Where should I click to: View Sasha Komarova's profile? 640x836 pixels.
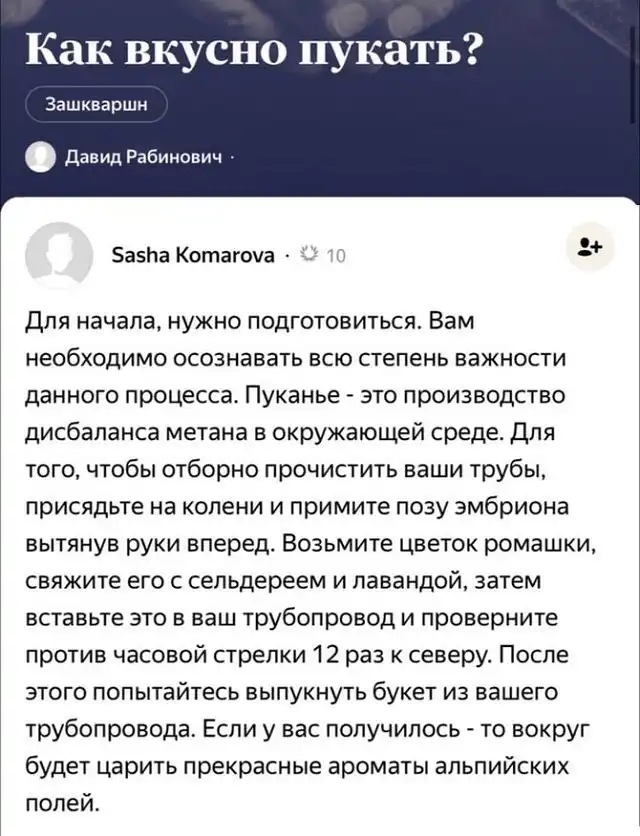point(192,255)
